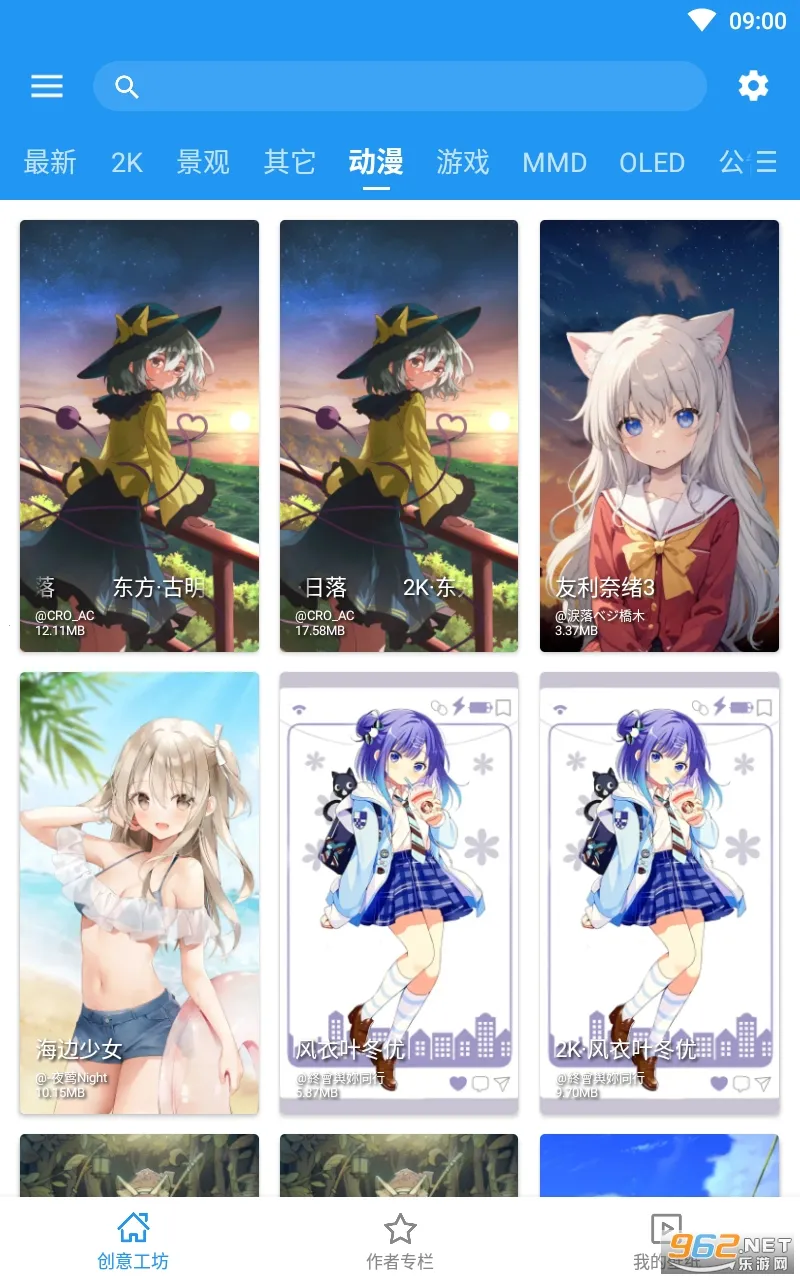800x1280 pixels.
Task: Go to the 创意工坊 bottom tab
Action: (133, 1242)
